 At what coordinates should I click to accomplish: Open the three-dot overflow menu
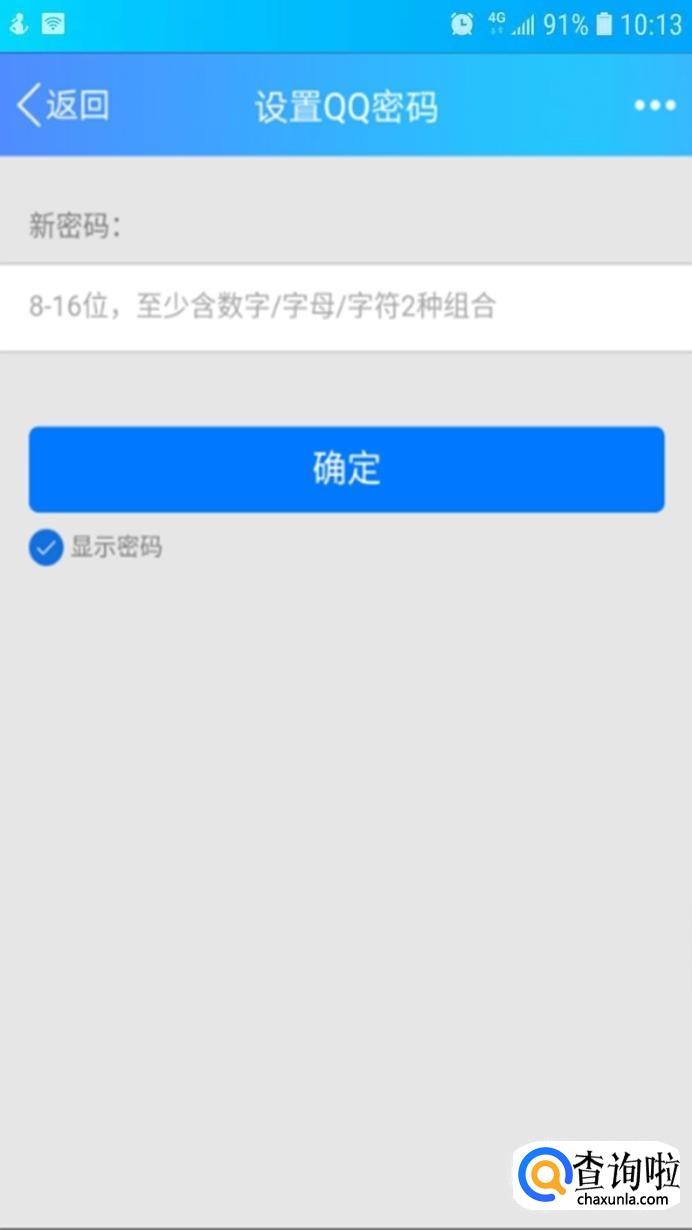655,106
